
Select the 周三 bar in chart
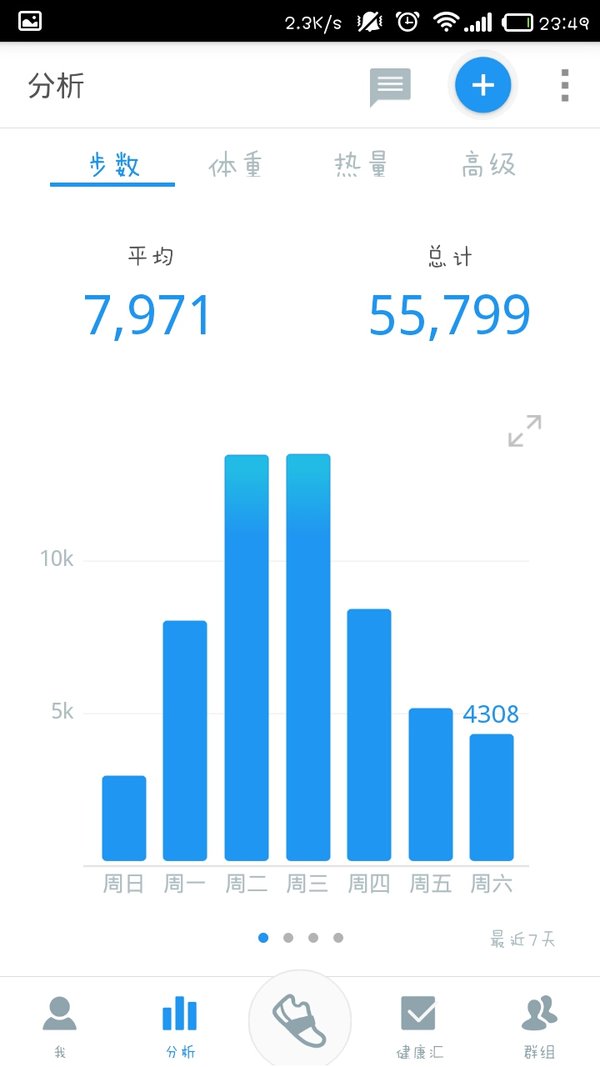308,657
